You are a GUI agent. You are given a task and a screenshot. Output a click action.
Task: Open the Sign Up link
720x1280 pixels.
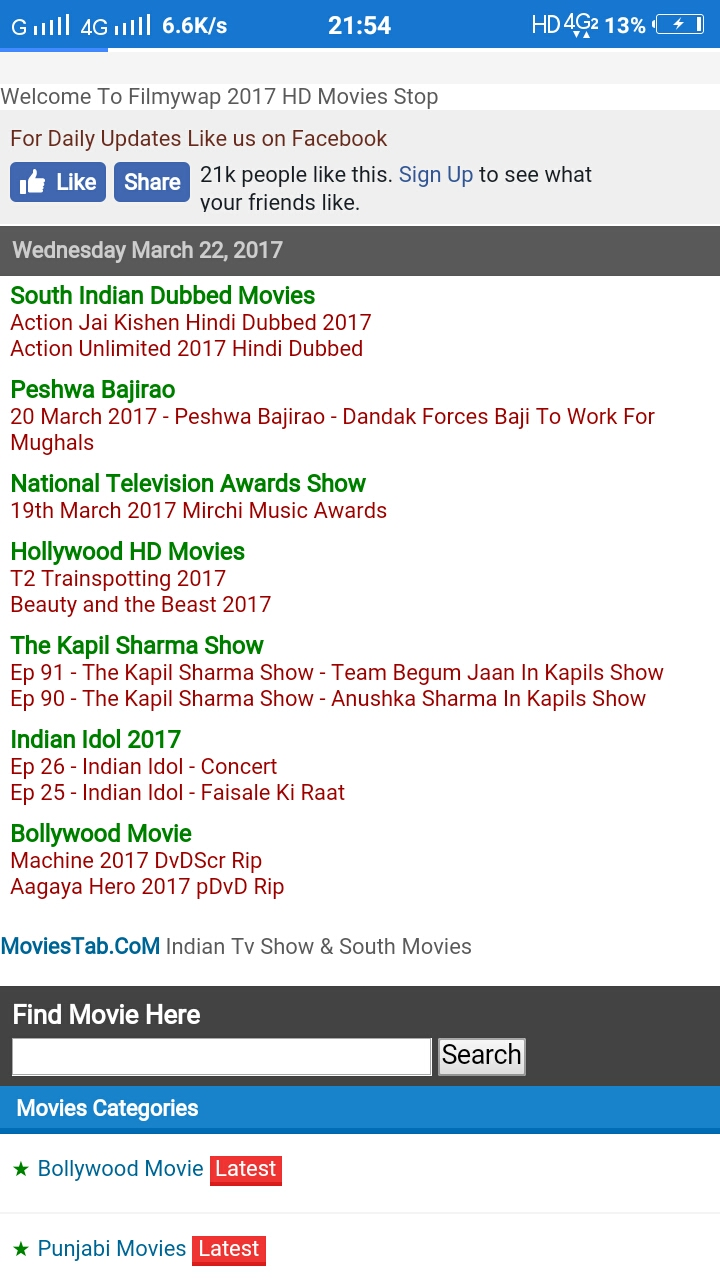pyautogui.click(x=435, y=175)
